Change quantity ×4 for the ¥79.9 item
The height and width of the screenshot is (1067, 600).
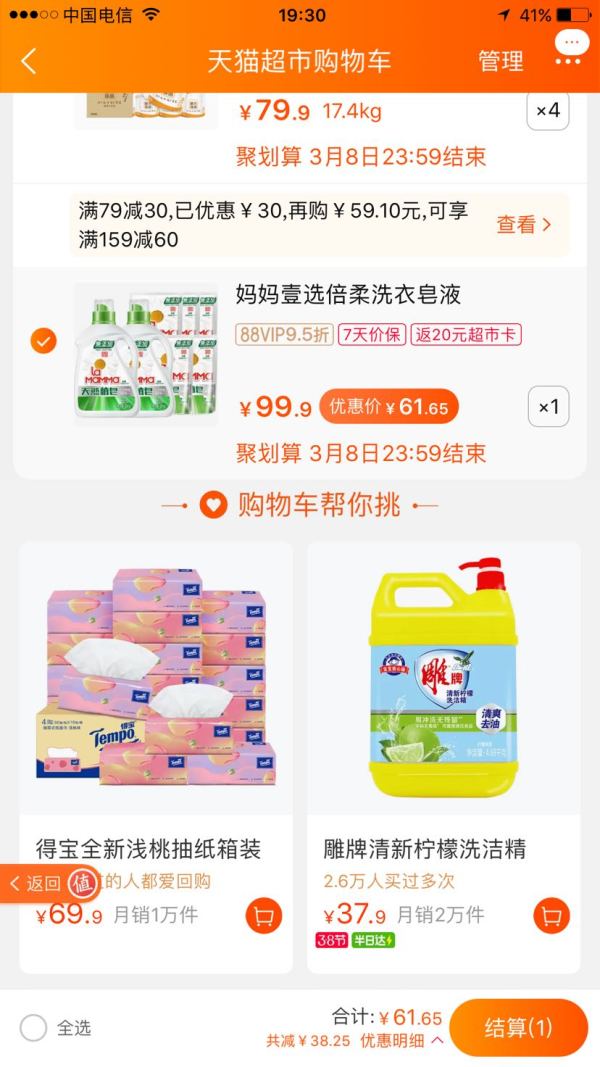pyautogui.click(x=548, y=111)
